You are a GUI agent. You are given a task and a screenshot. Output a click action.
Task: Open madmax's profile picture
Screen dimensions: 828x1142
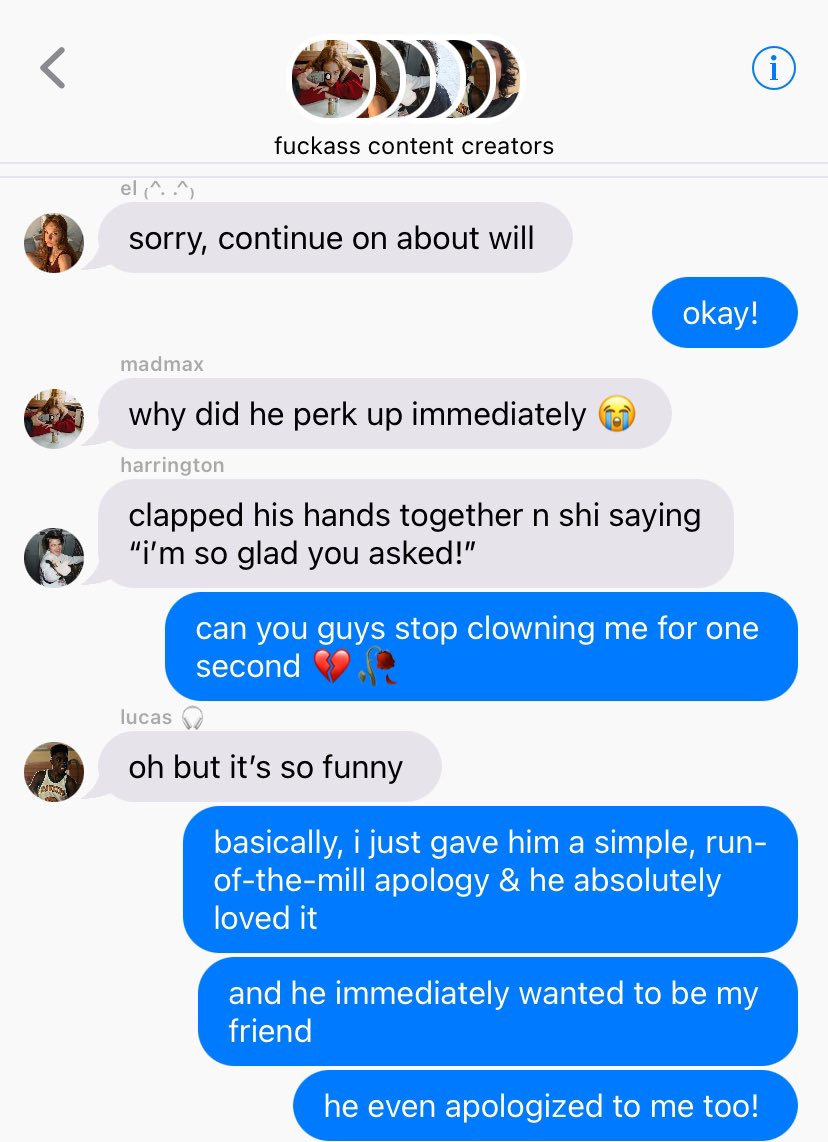coord(54,418)
